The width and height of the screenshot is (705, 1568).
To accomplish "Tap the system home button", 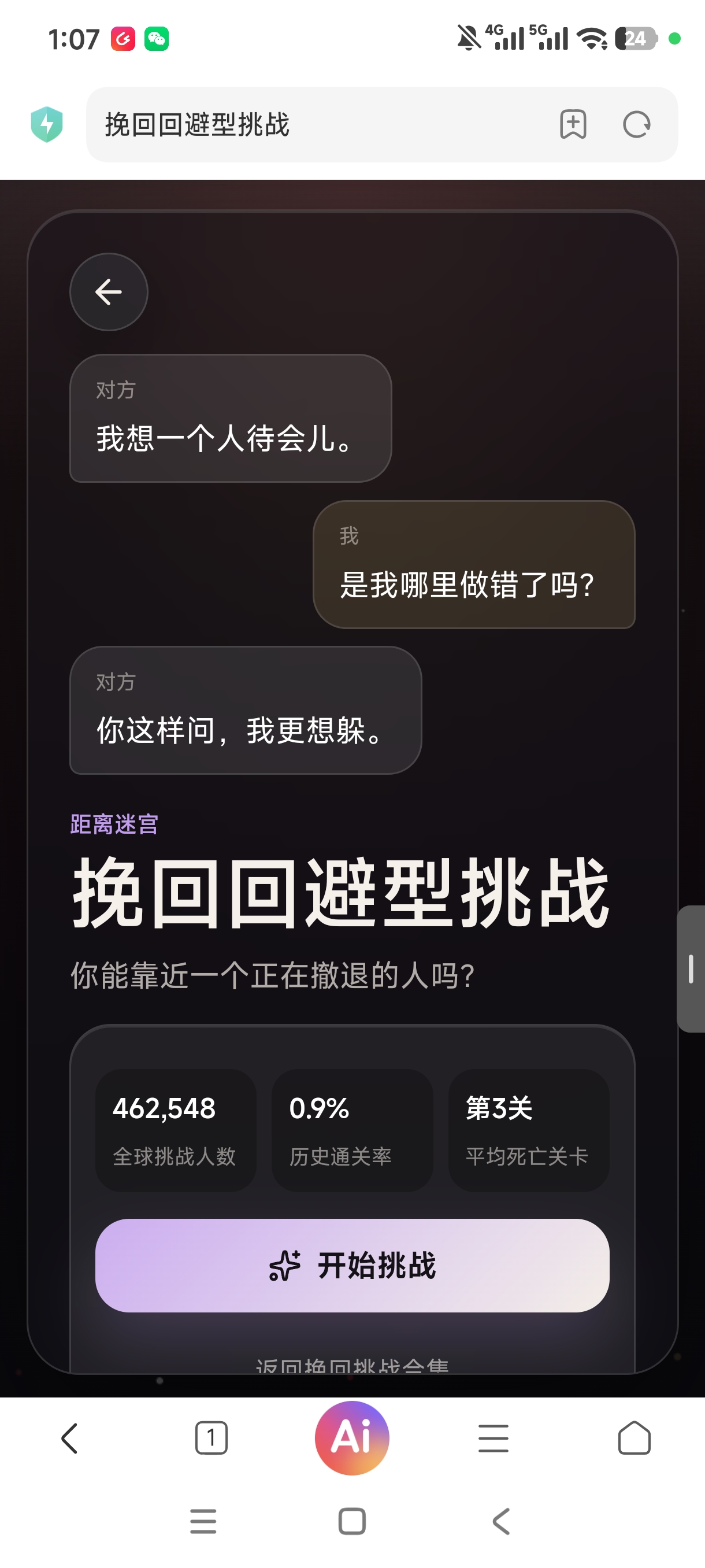I will tap(352, 1521).
